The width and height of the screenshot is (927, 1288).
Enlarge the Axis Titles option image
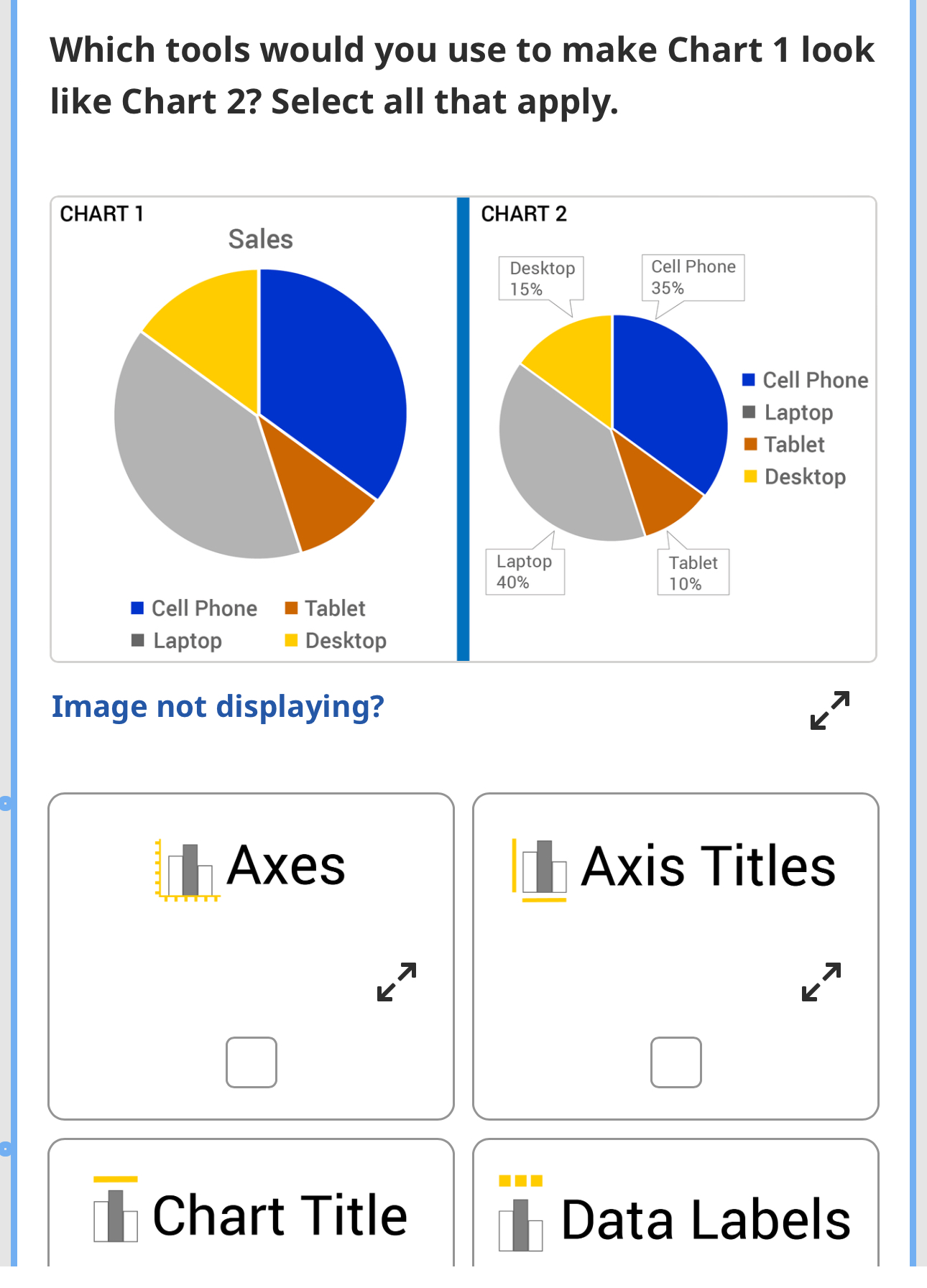point(821,982)
